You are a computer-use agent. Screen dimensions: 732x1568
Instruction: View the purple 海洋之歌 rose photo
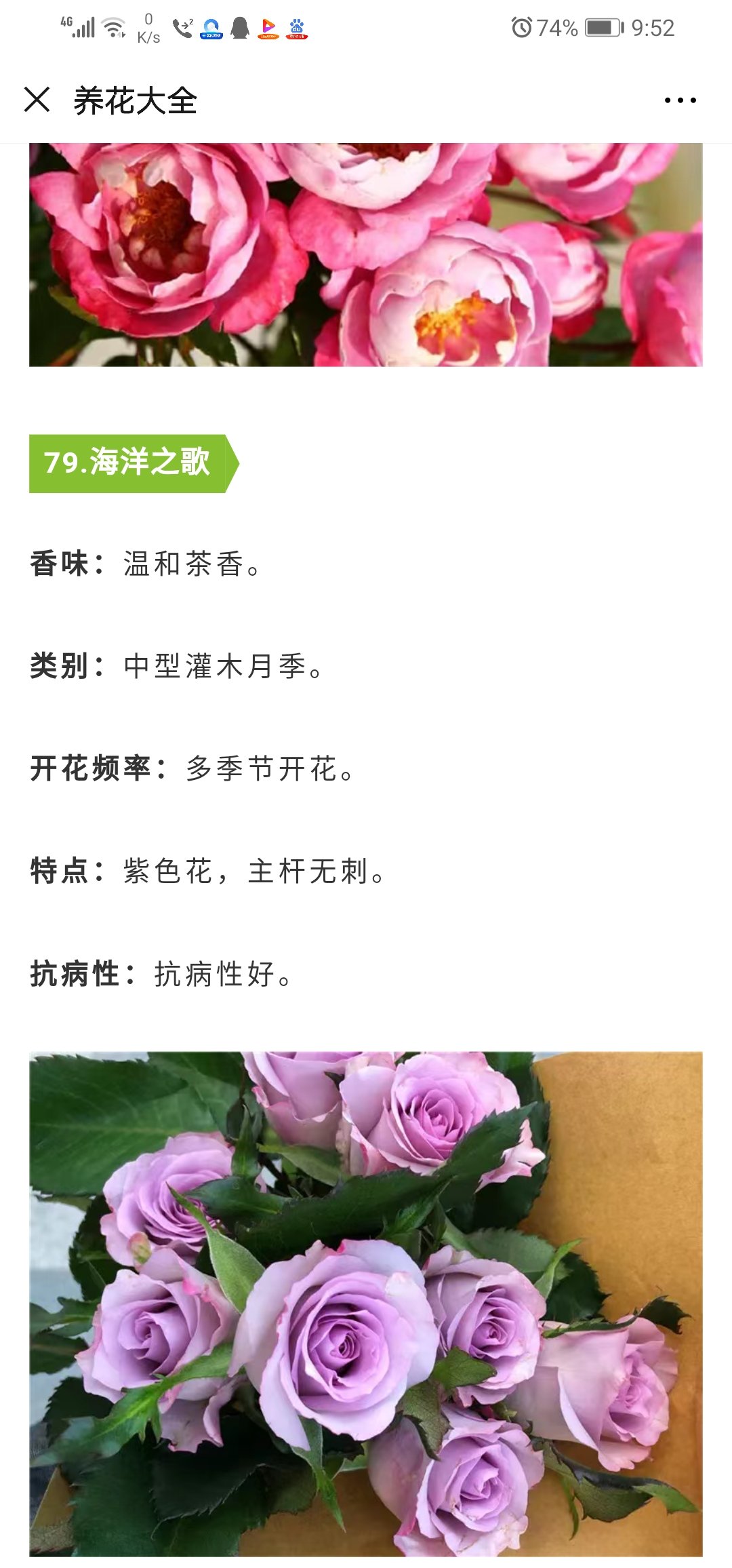pyautogui.click(x=366, y=1304)
